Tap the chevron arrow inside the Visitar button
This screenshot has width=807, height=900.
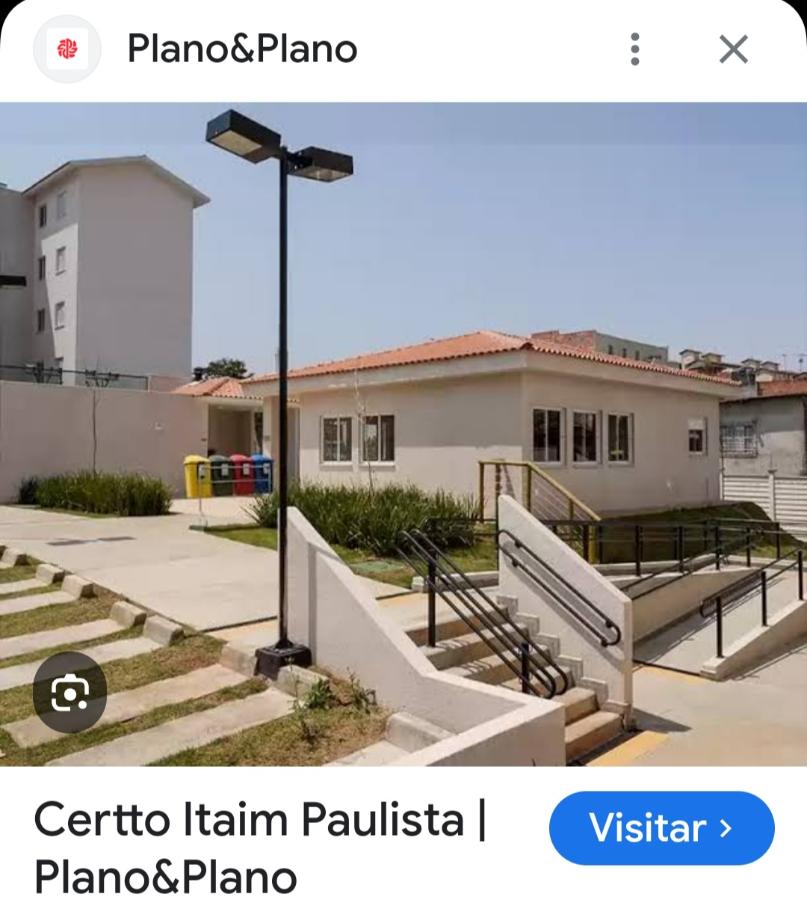[x=724, y=829]
